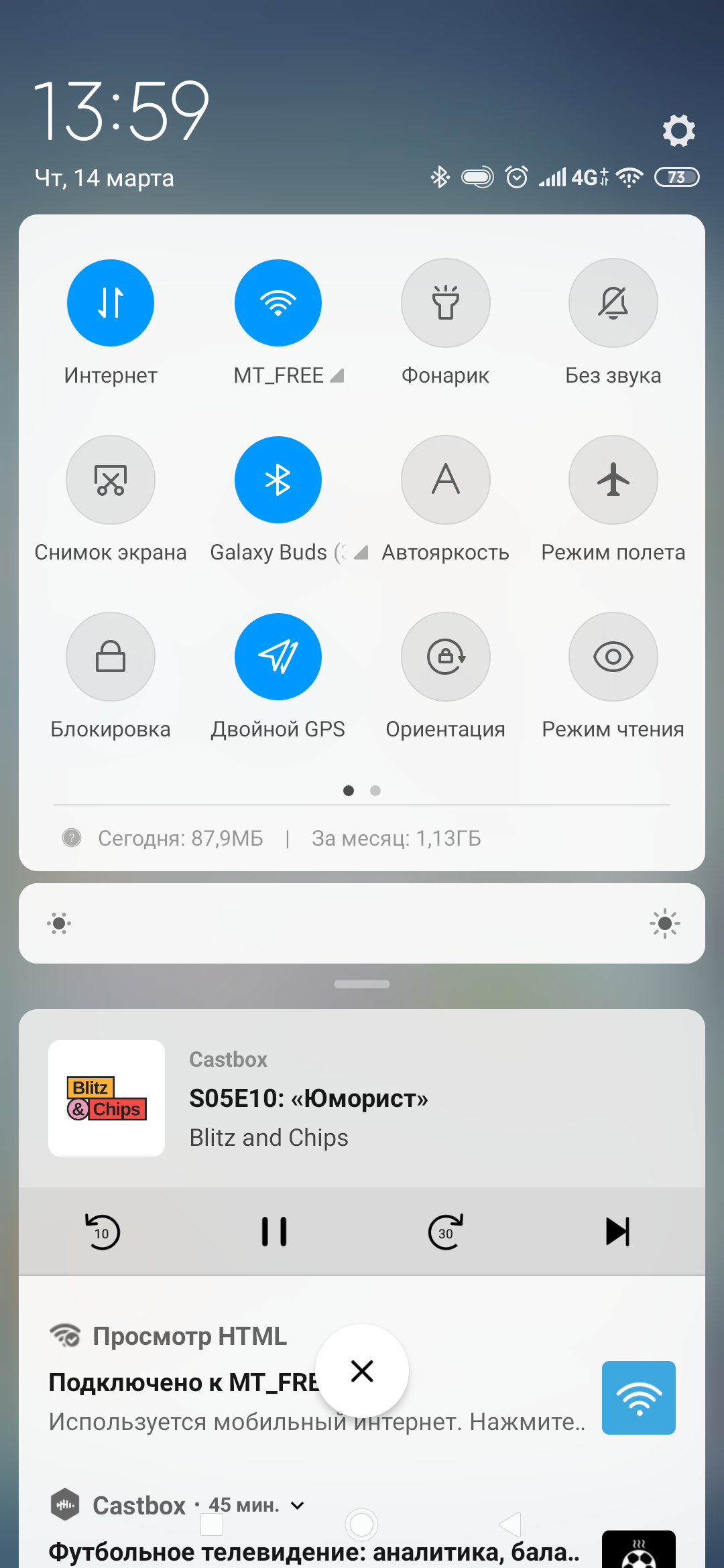Toggle the Ориентация rotation lock
Viewport: 724px width, 1568px height.
pyautogui.click(x=446, y=657)
